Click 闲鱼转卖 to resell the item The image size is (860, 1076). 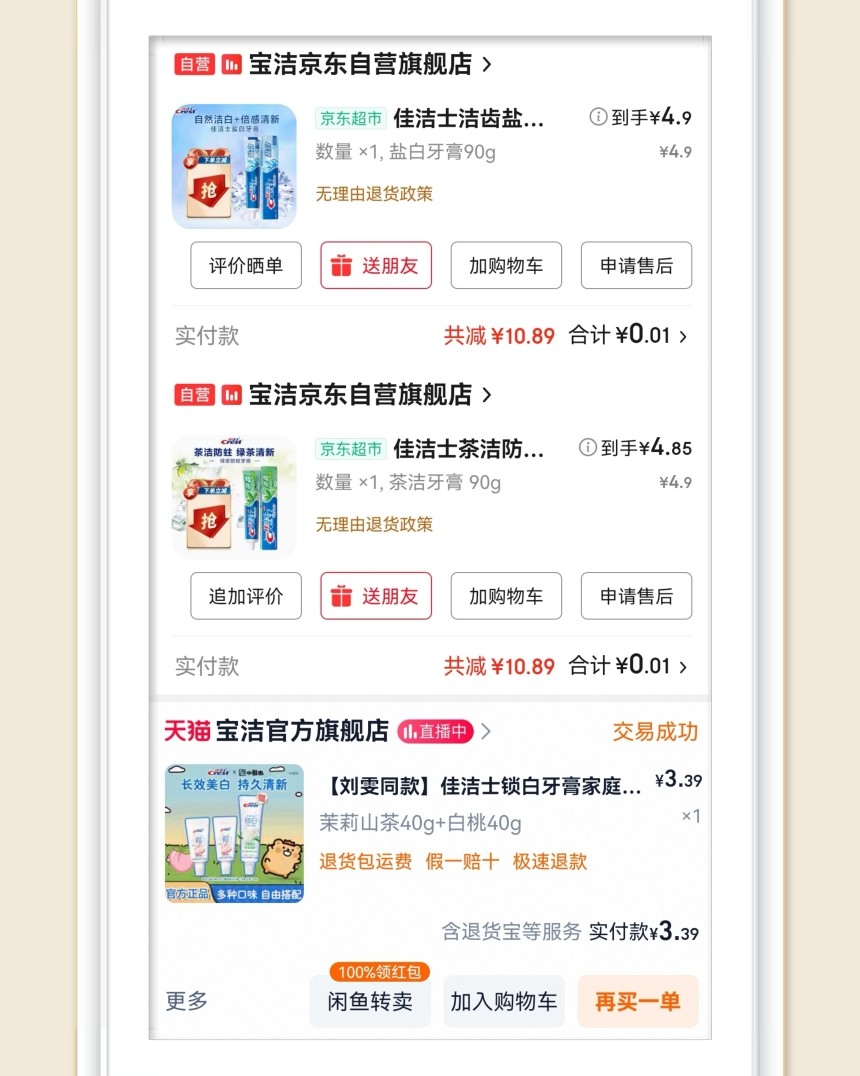(369, 1000)
